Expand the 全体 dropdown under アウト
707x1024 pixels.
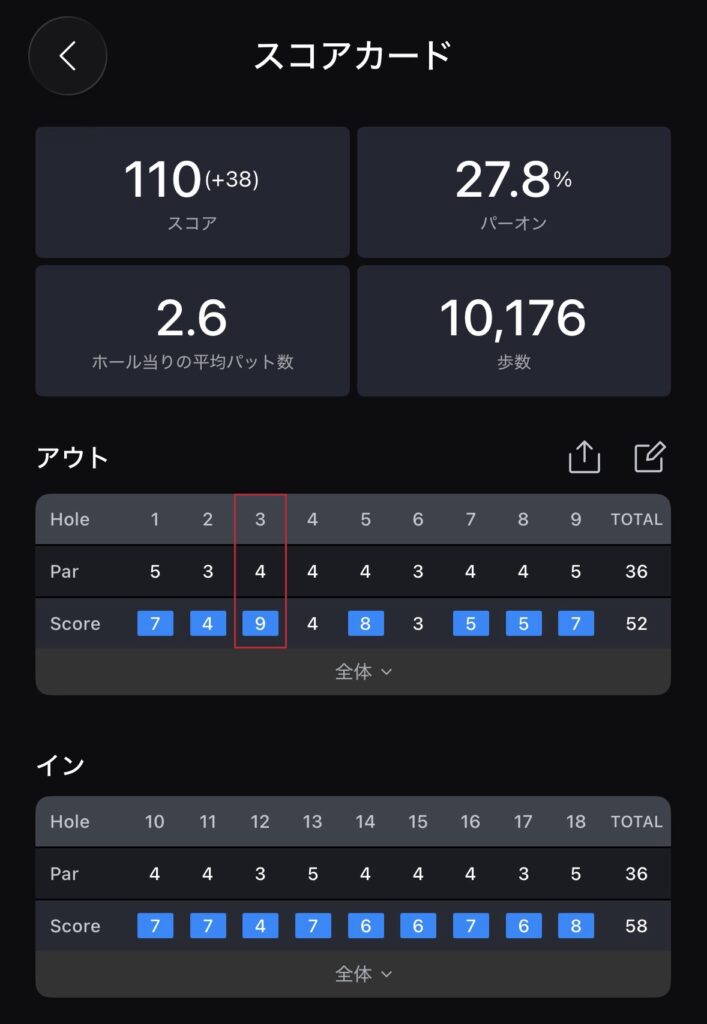pyautogui.click(x=363, y=672)
